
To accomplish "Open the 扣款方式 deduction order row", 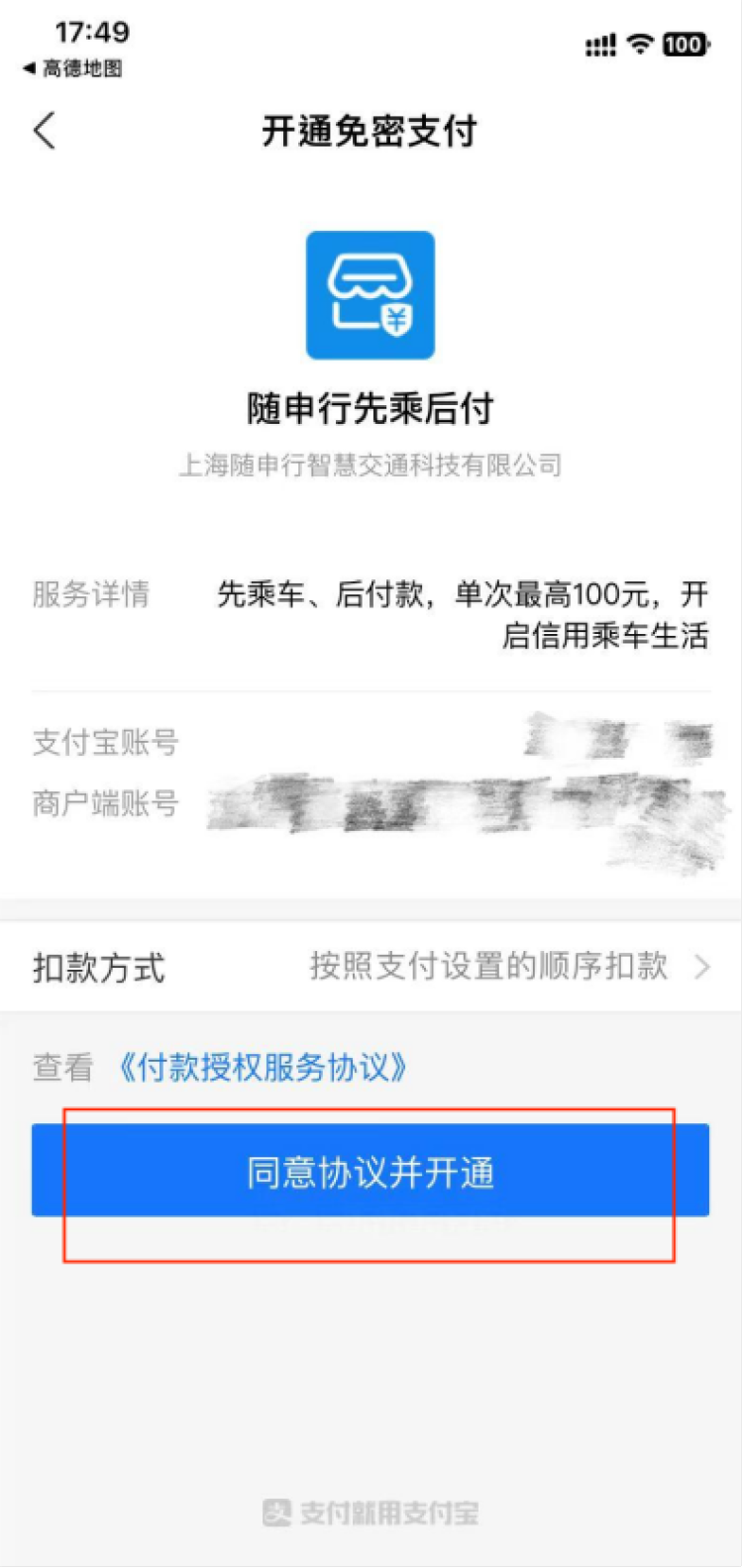I will point(371,967).
